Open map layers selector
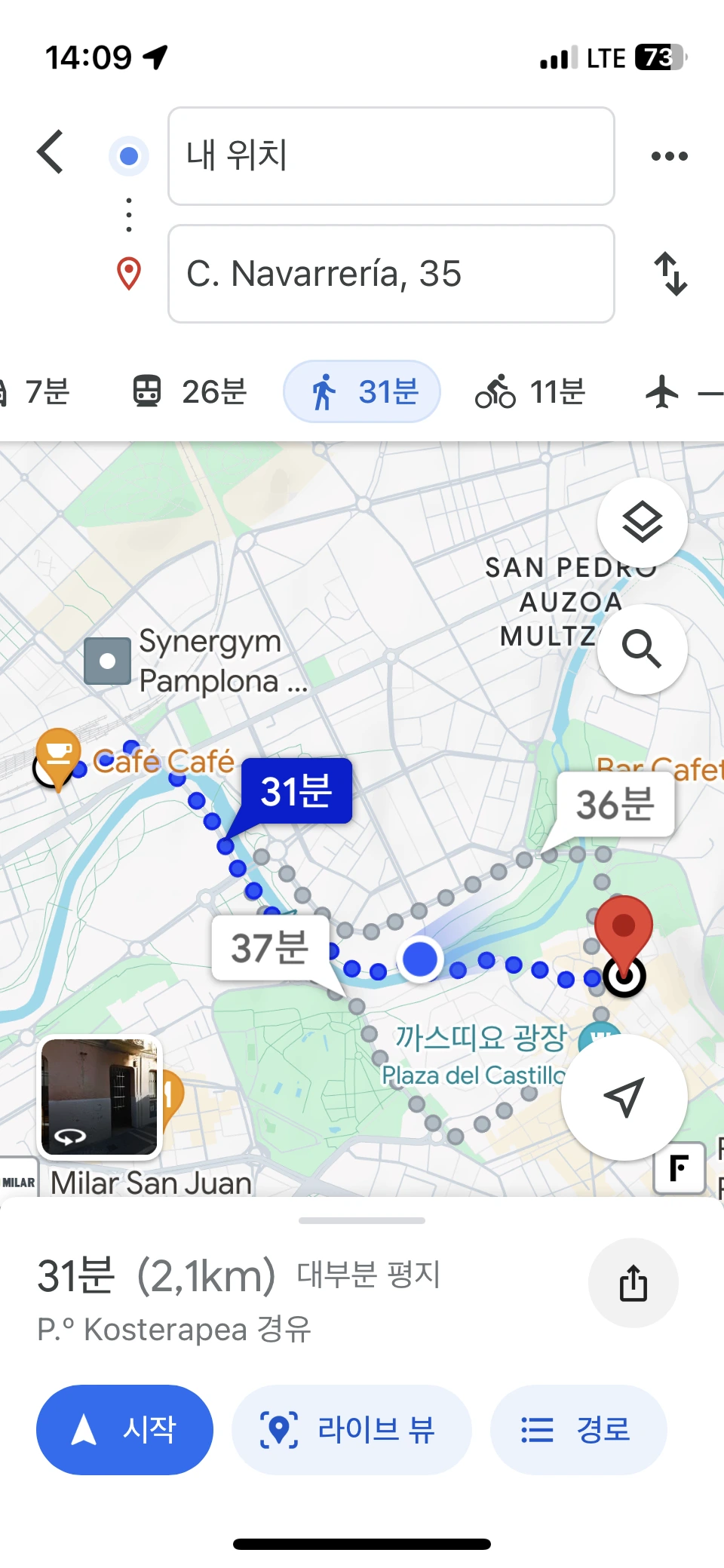This screenshot has height=1568, width=724. pos(642,522)
